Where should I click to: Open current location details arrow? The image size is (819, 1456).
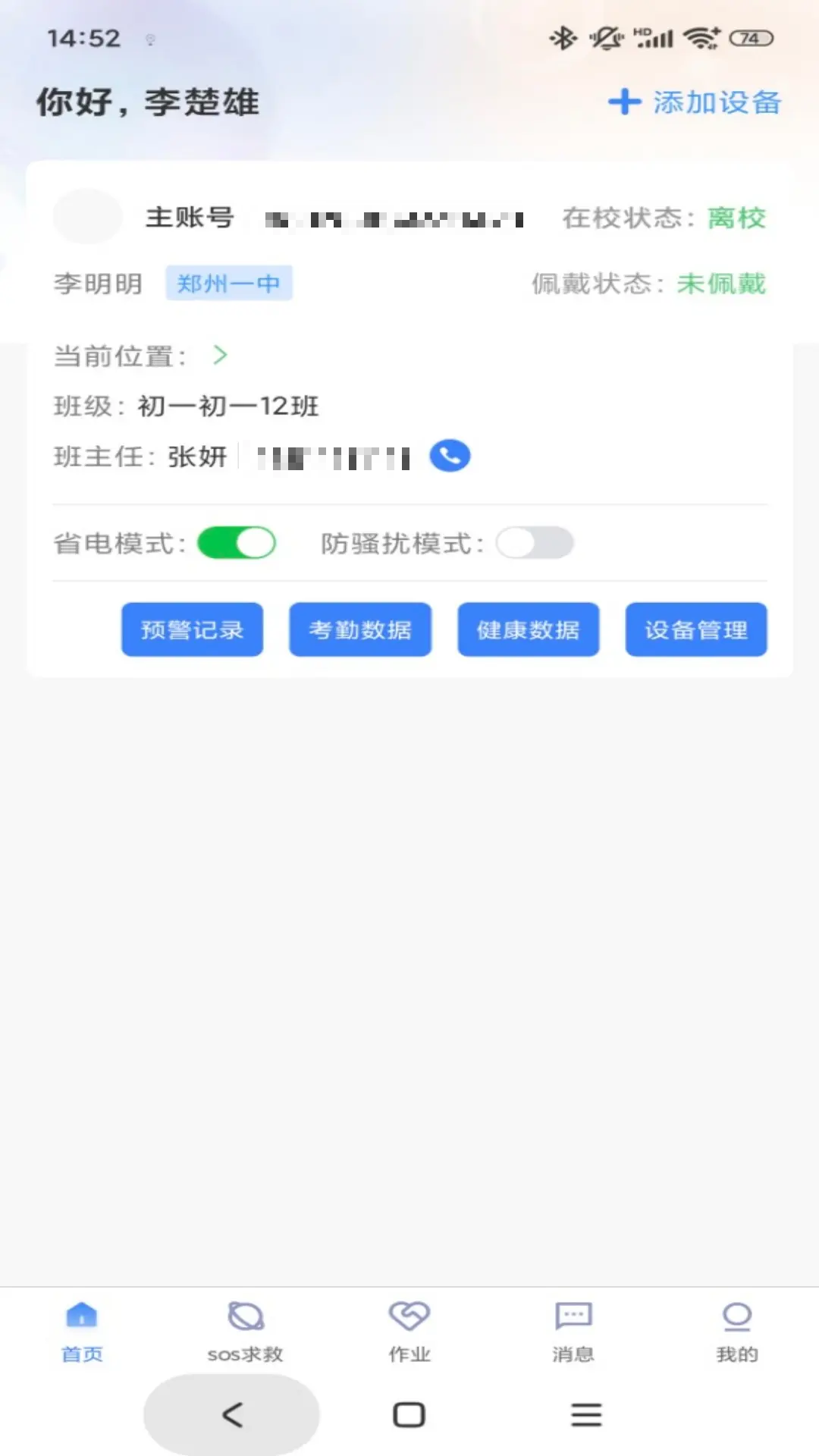pos(221,355)
